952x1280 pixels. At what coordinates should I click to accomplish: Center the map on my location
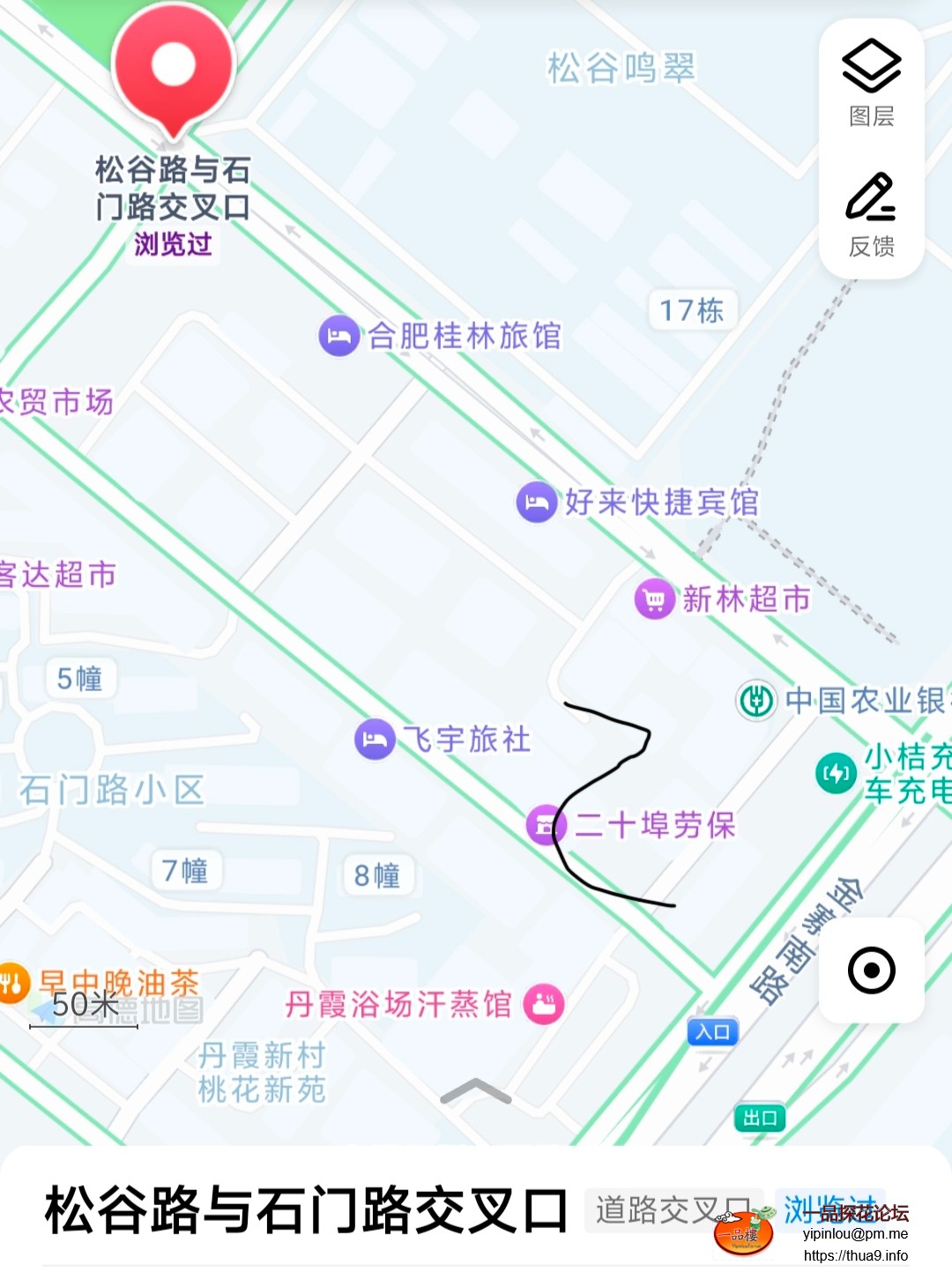(x=871, y=971)
